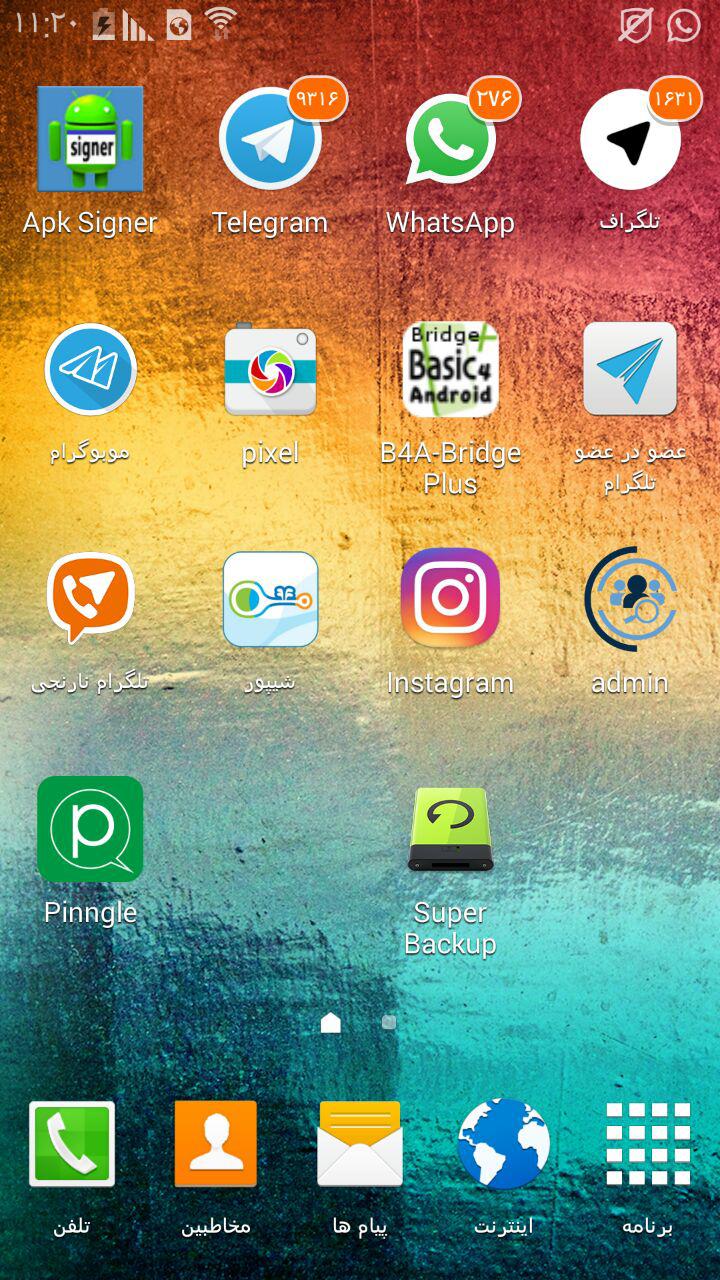Launch Telegram with 9316 unread badge
The image size is (720, 1280).
(270, 140)
